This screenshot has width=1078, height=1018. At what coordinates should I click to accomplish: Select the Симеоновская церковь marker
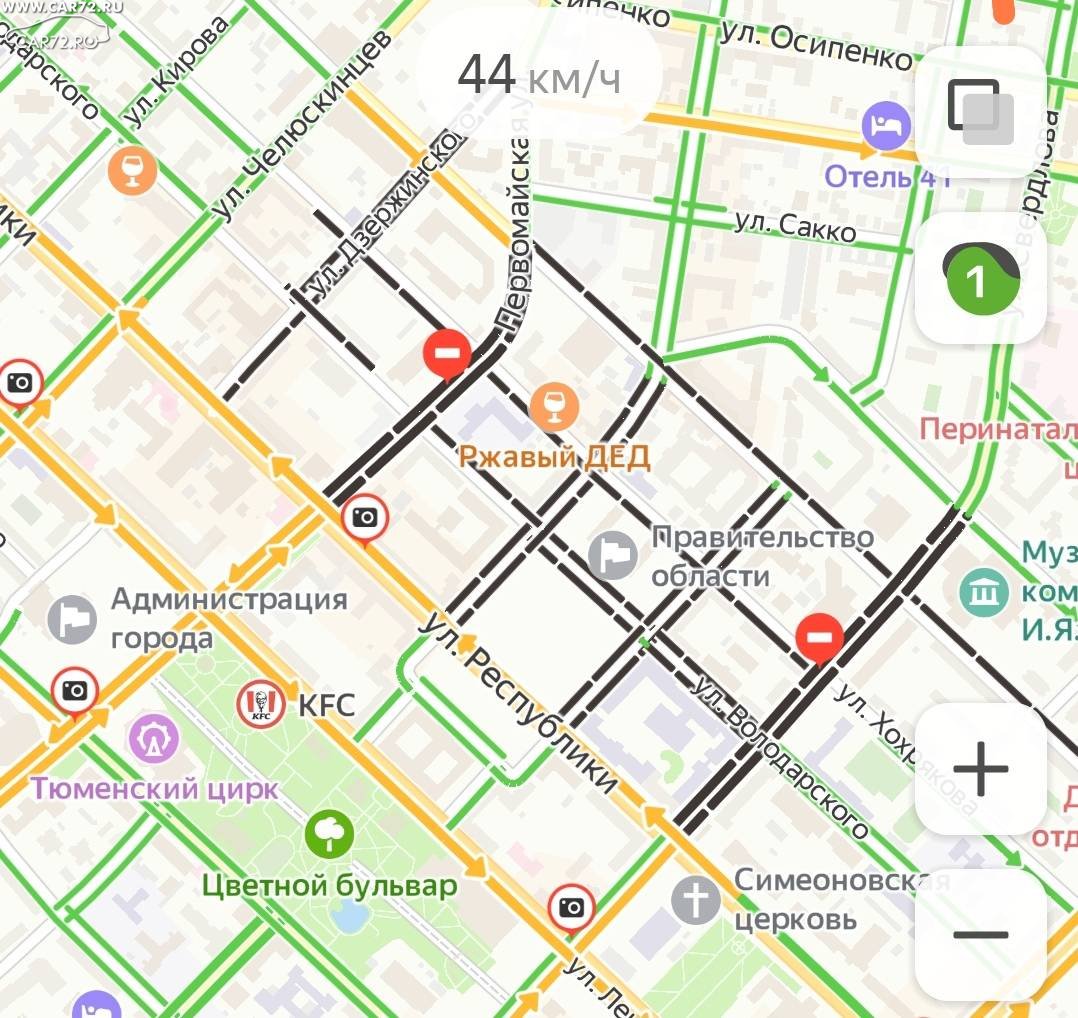[695, 900]
